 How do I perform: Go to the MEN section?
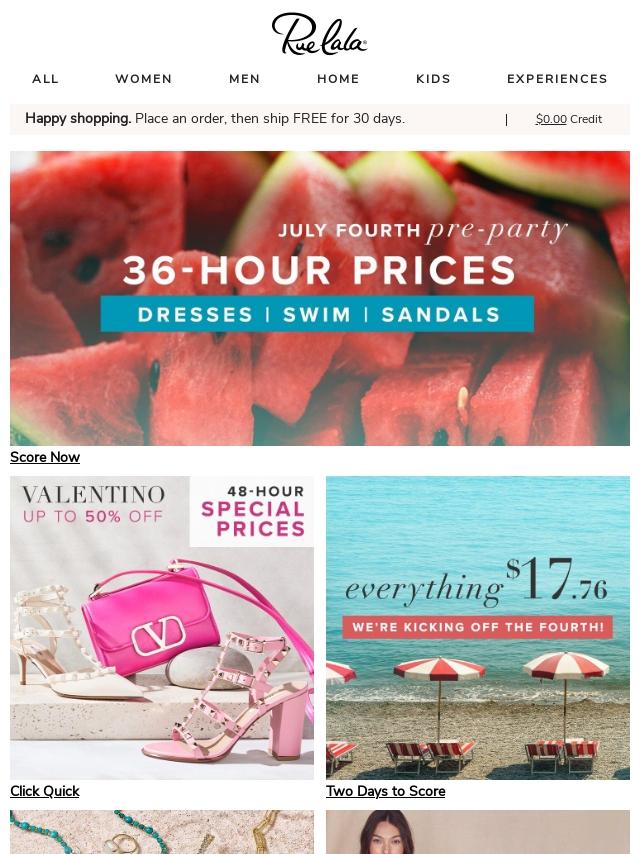tap(244, 79)
